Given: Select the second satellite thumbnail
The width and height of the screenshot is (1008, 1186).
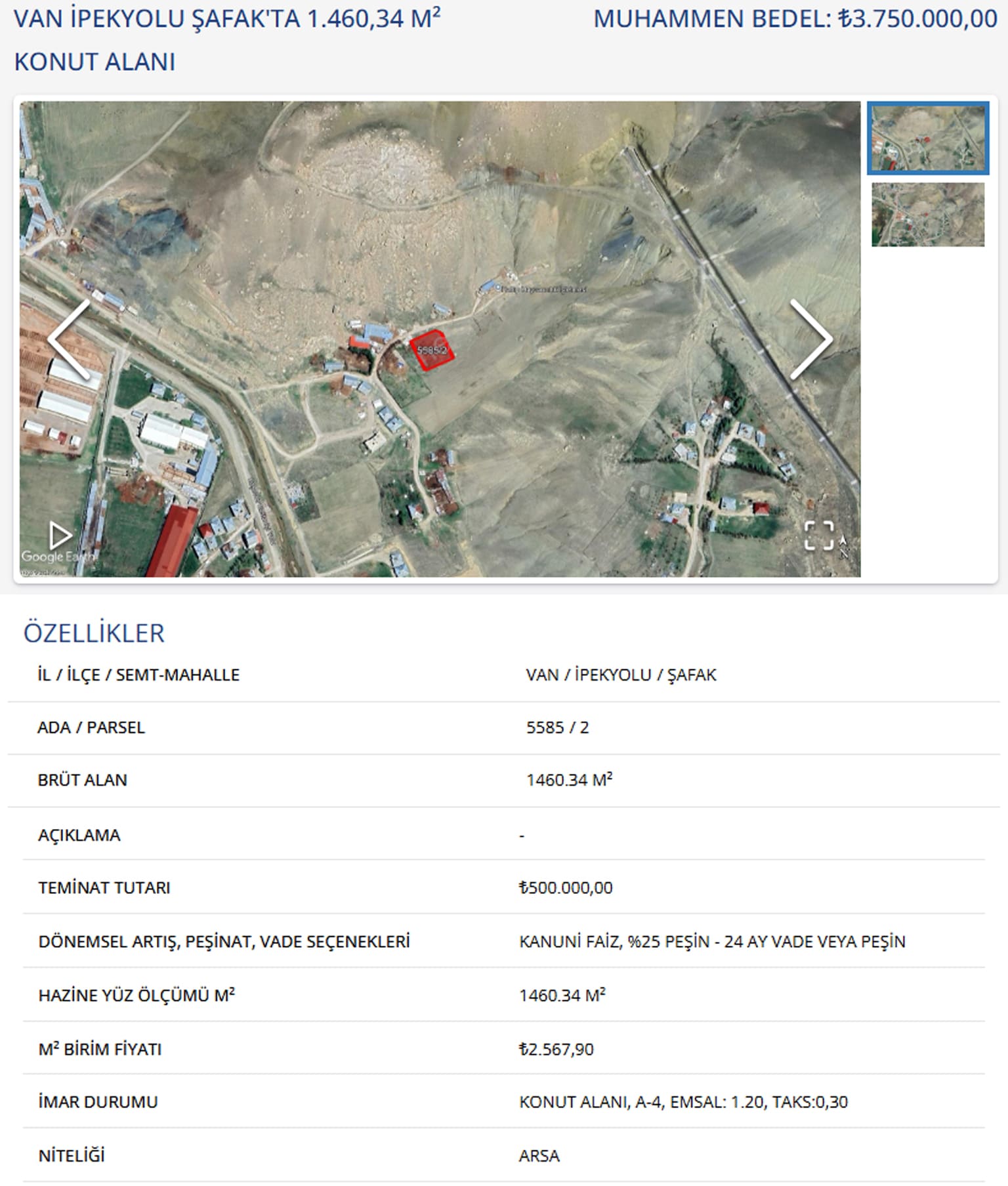Looking at the screenshot, I should 927,215.
